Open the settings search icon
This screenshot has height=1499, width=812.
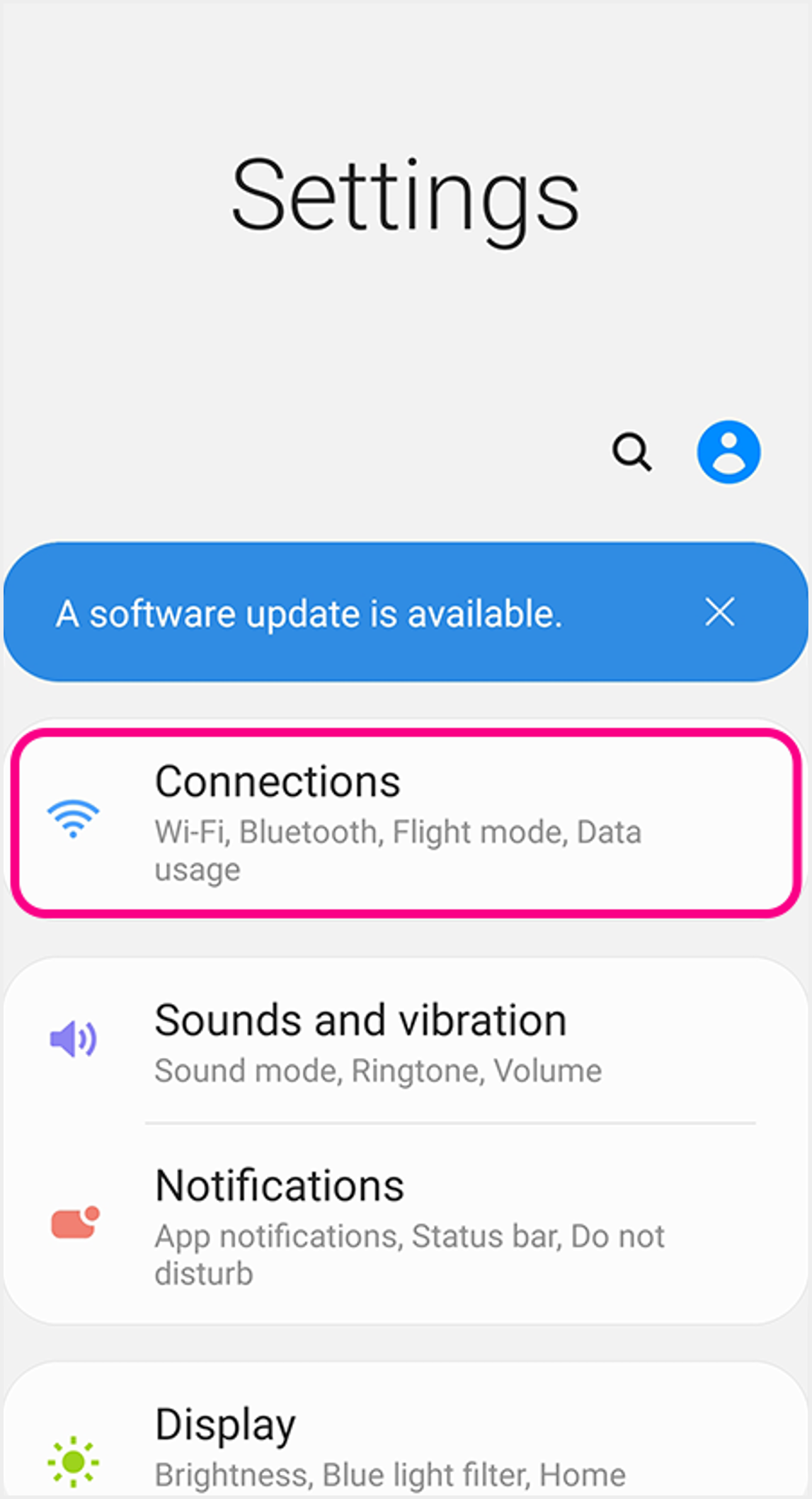631,452
